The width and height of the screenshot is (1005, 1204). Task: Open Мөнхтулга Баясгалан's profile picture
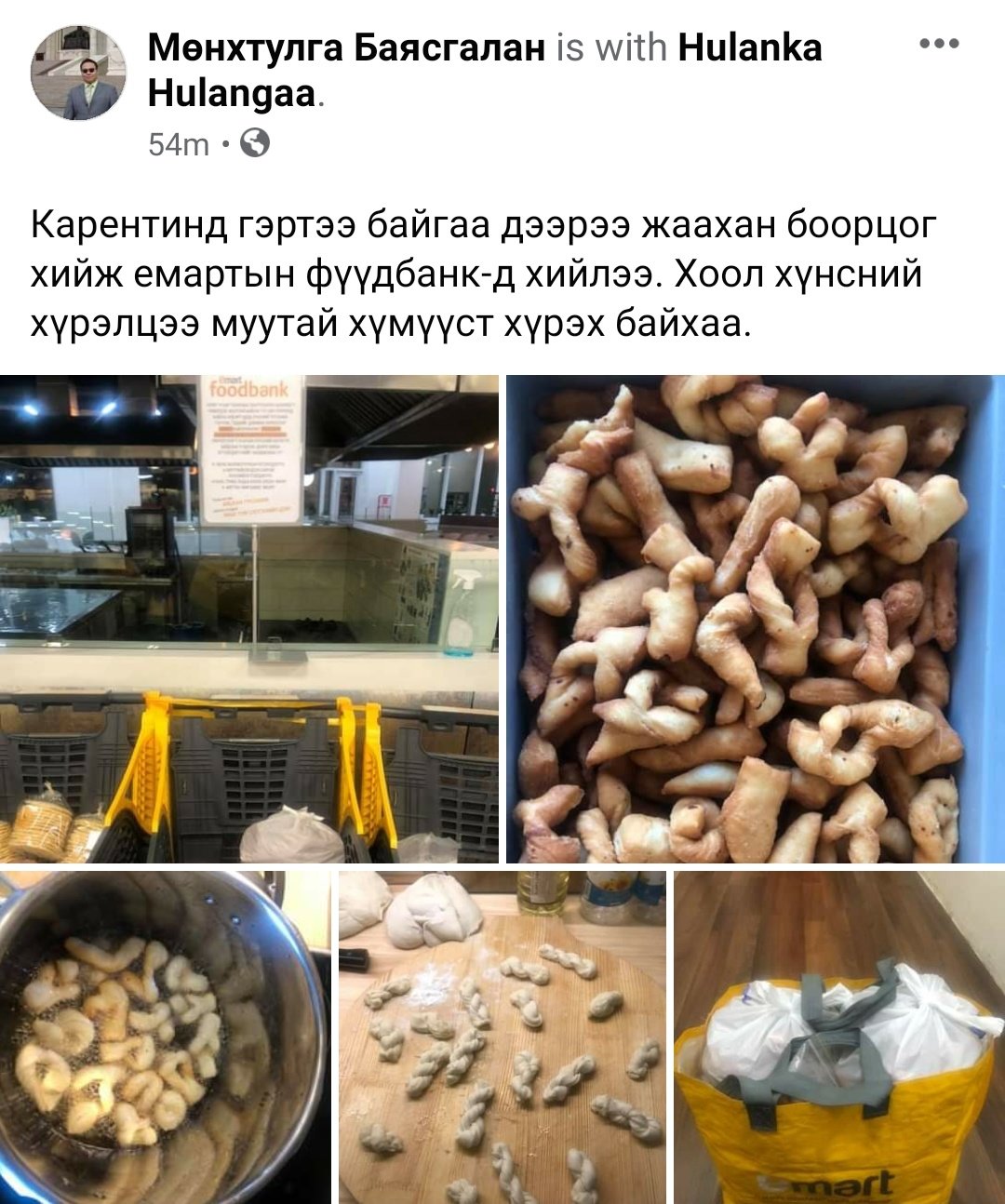tap(78, 73)
